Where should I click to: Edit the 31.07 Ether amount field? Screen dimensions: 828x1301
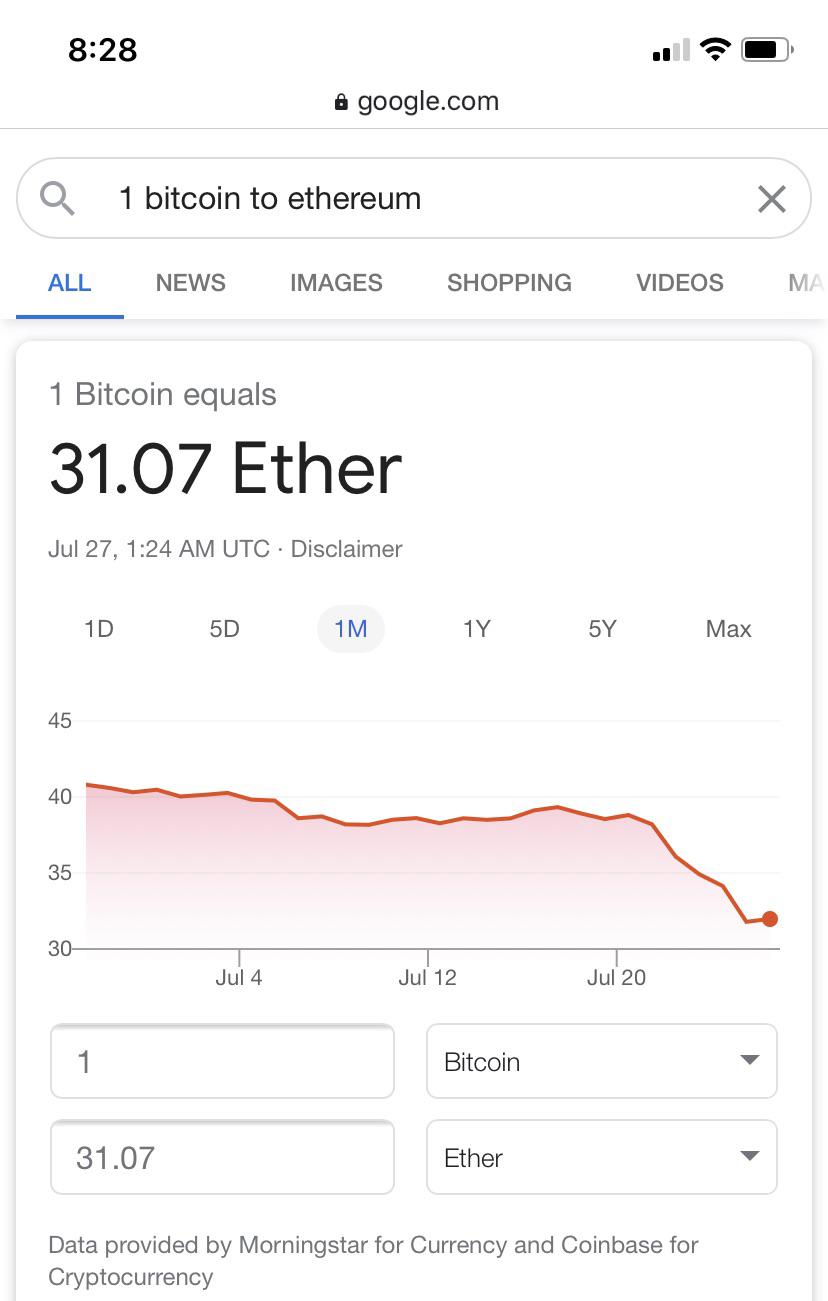point(222,1157)
